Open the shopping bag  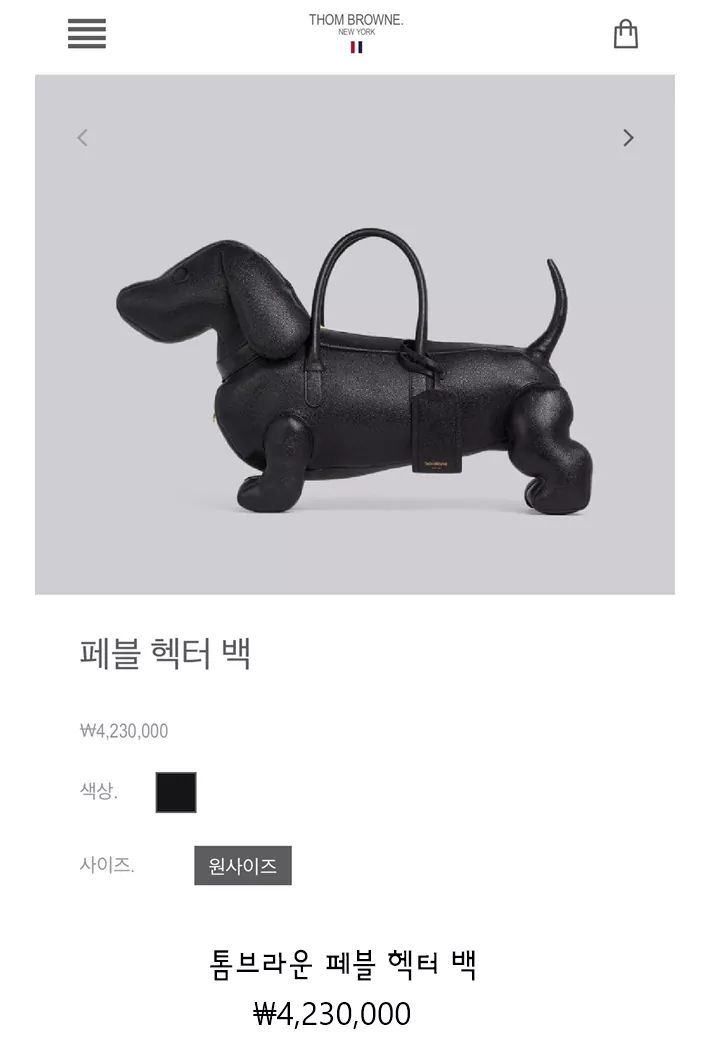626,34
